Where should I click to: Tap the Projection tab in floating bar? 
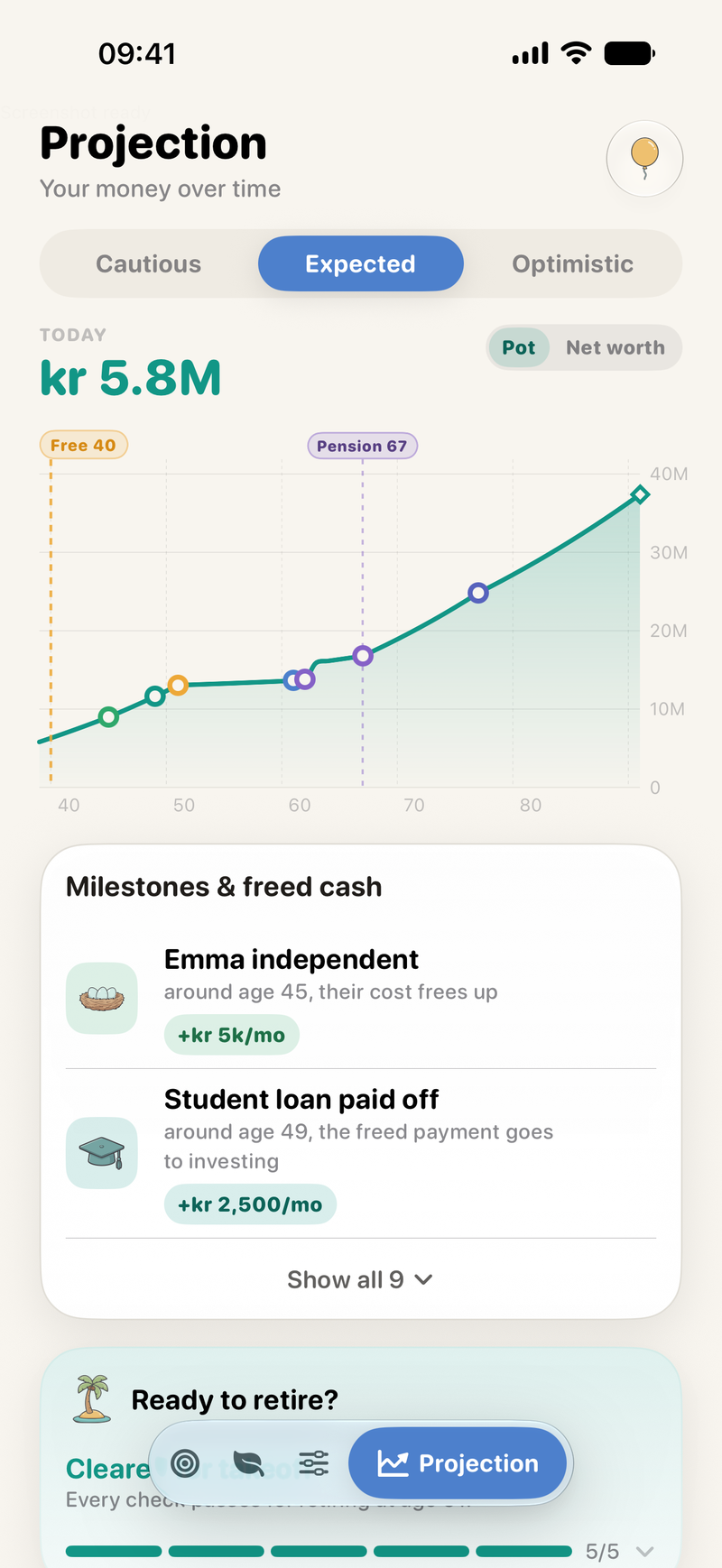(x=458, y=1462)
